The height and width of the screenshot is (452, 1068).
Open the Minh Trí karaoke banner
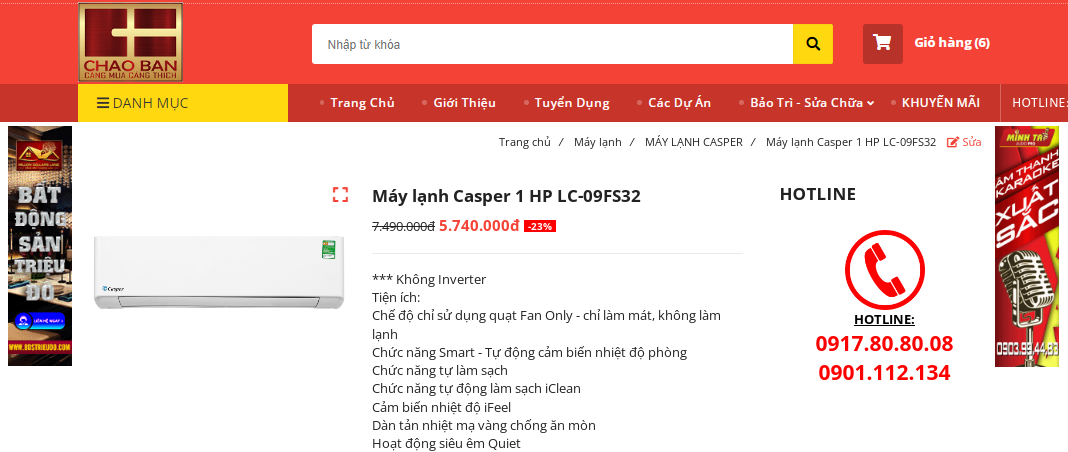(x=1026, y=246)
